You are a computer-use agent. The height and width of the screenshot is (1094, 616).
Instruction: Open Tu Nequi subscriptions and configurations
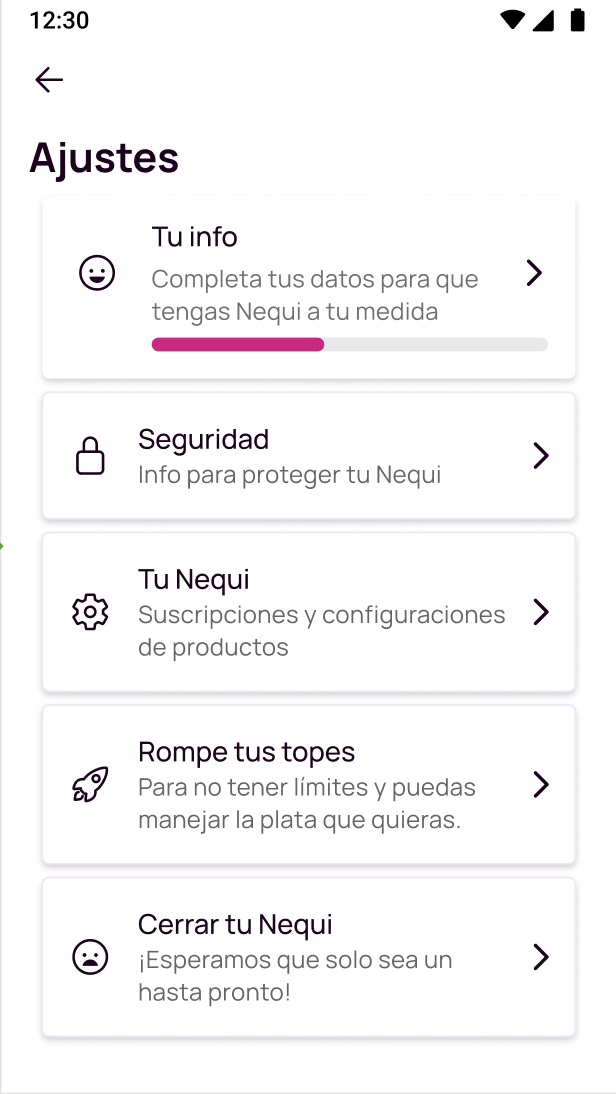tap(308, 612)
